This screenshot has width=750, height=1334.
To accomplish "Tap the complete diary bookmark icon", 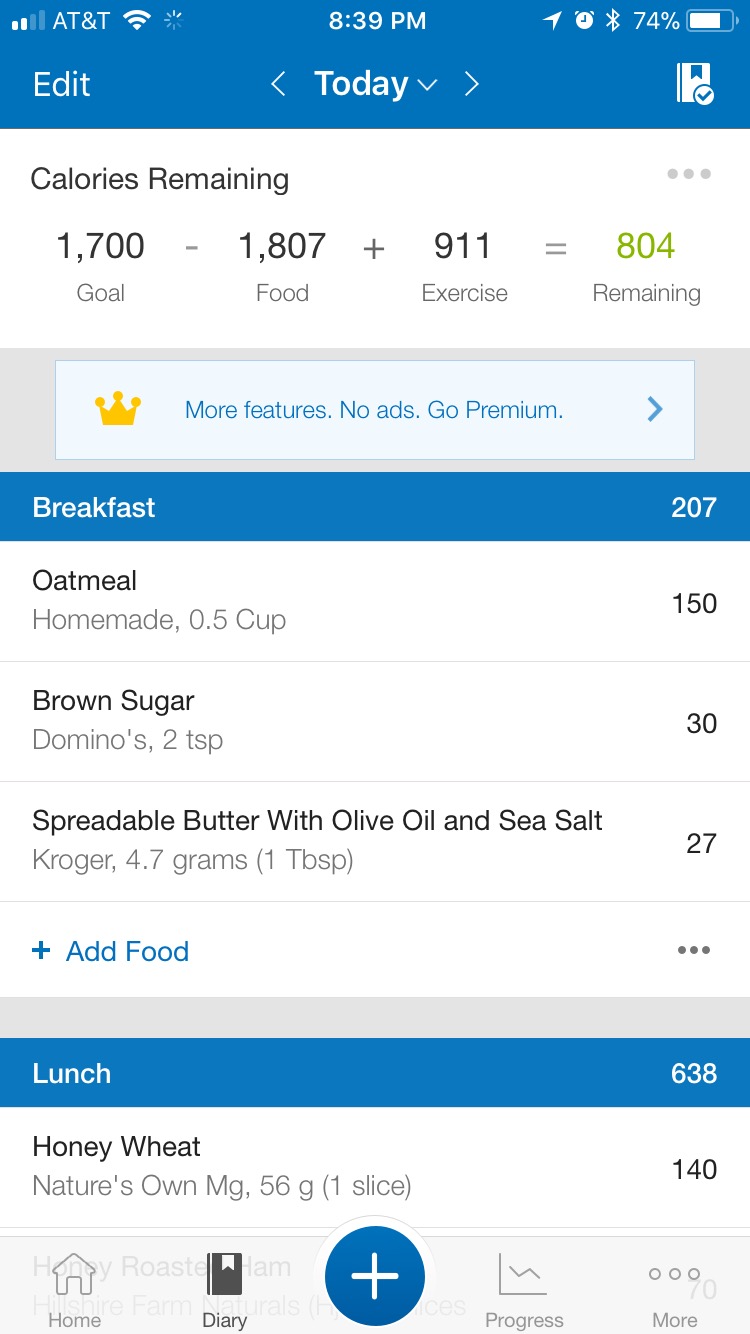I will 695,84.
